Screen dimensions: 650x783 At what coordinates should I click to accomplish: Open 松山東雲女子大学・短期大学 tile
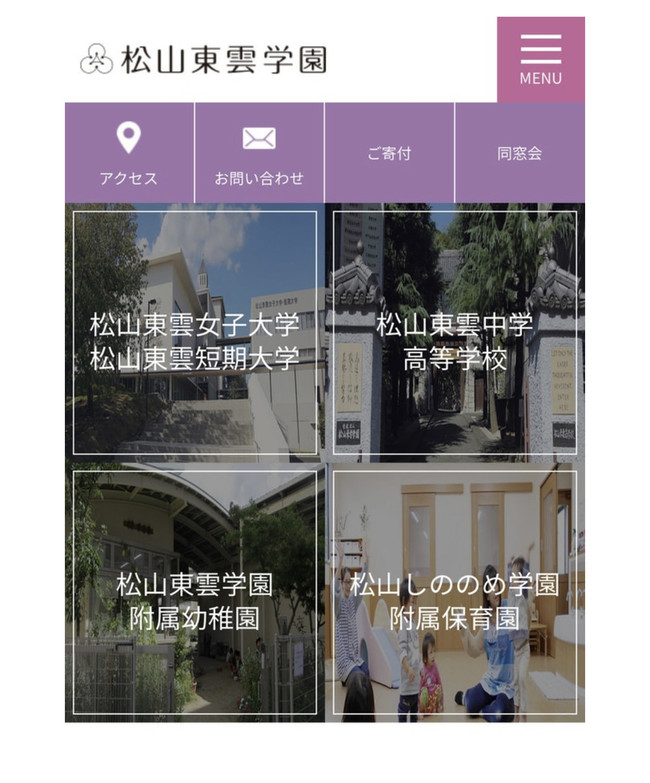tap(195, 333)
